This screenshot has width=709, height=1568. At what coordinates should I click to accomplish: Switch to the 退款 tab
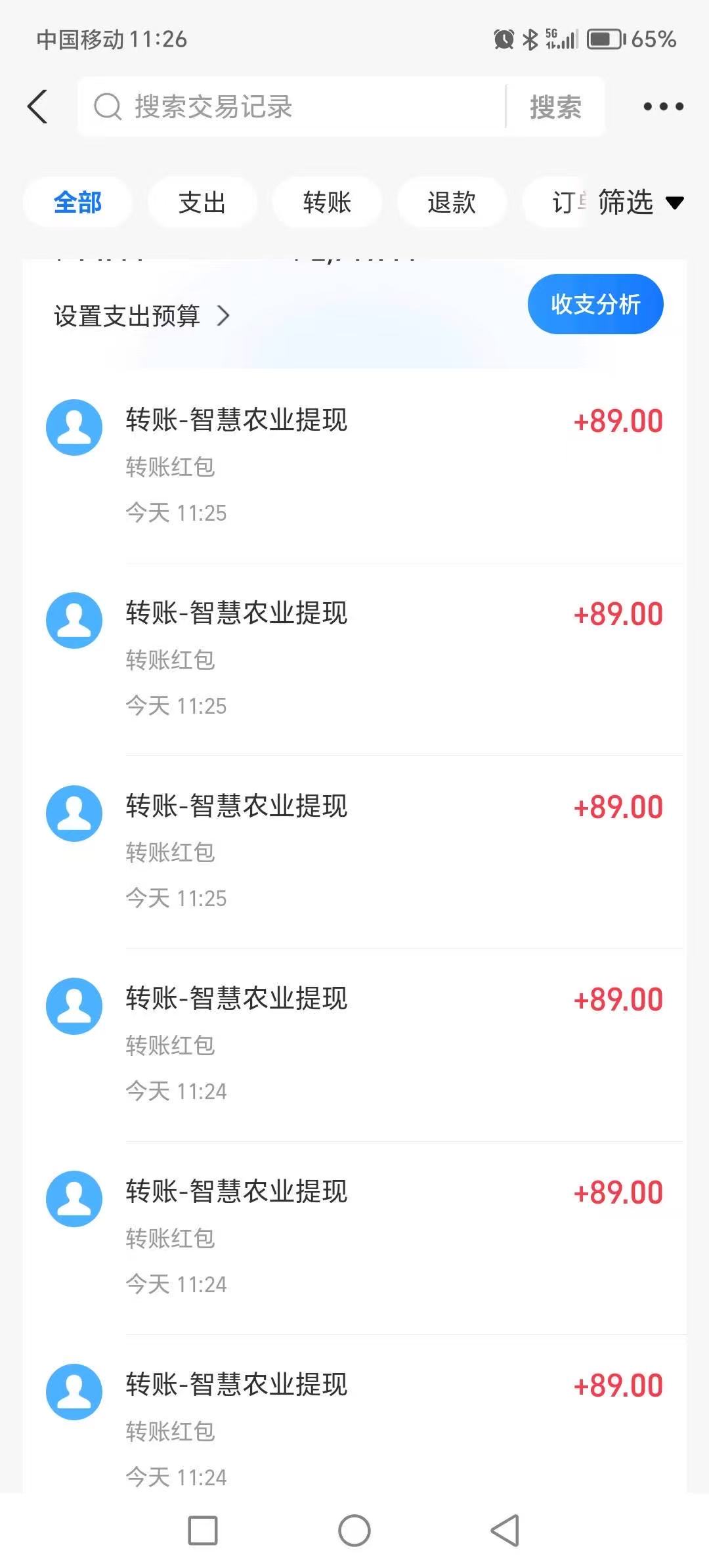pyautogui.click(x=452, y=202)
